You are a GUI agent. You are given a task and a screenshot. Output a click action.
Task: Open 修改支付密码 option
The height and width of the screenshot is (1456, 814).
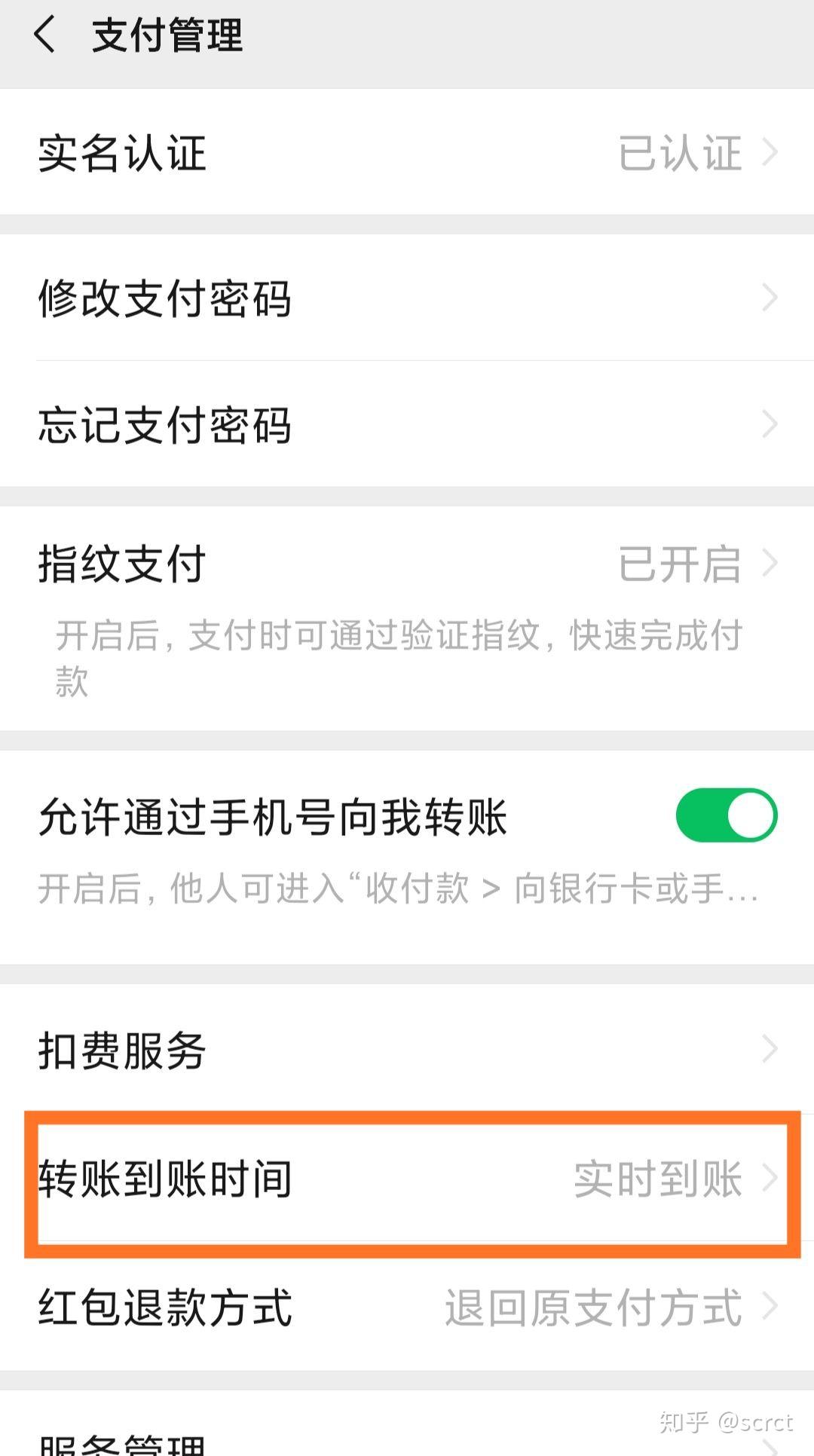pyautogui.click(x=407, y=298)
